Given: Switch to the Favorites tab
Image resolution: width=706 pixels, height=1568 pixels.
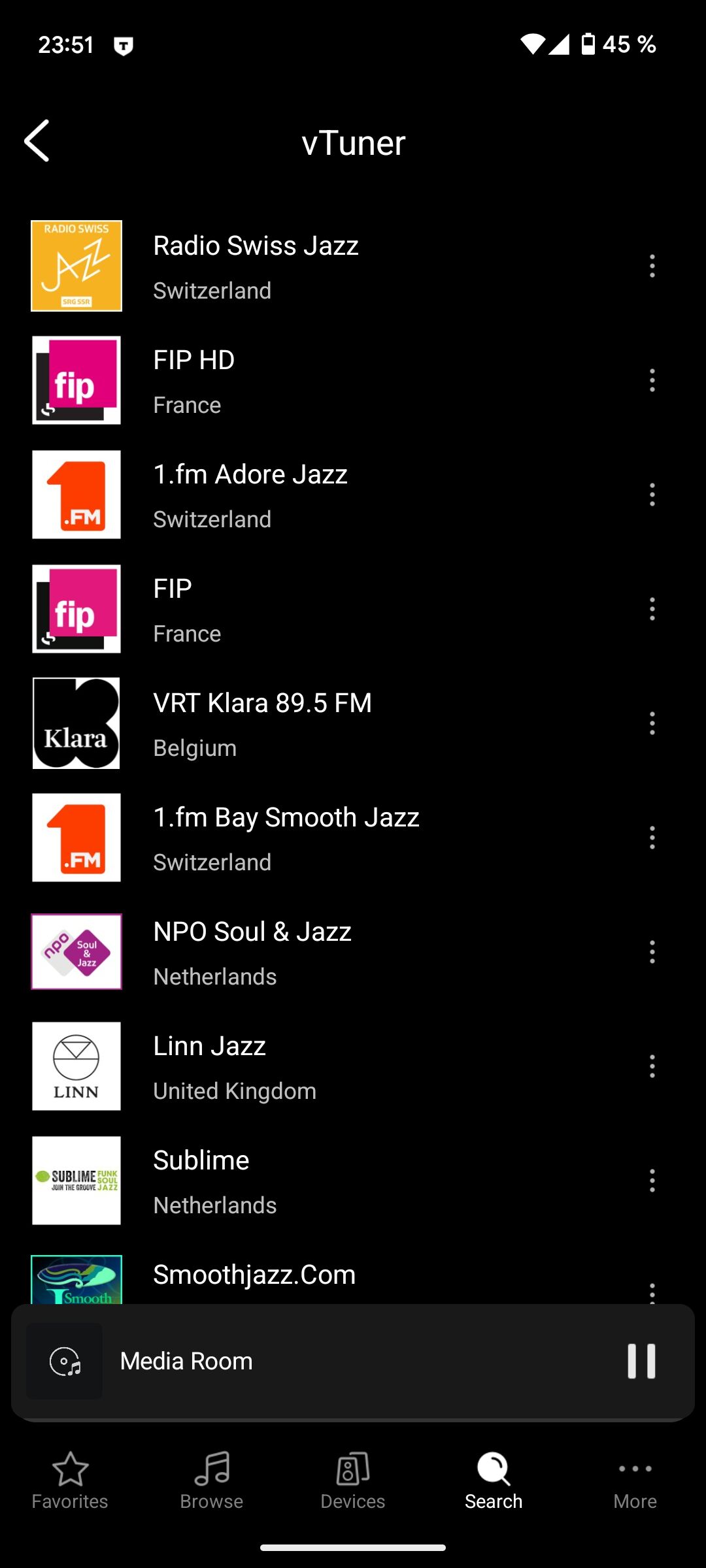Looking at the screenshot, I should tap(70, 1480).
